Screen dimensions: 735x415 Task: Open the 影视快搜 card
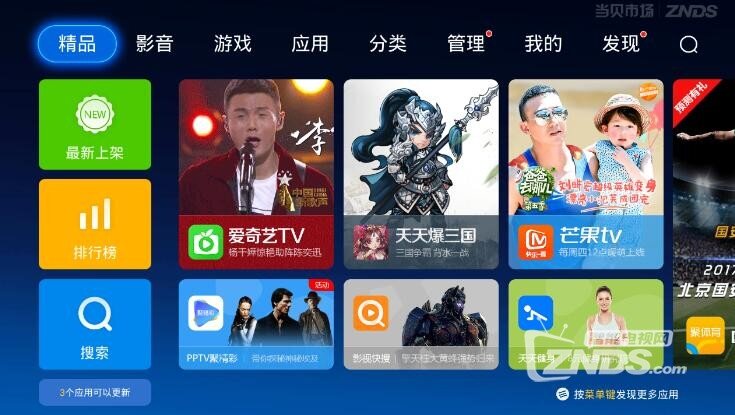point(421,324)
